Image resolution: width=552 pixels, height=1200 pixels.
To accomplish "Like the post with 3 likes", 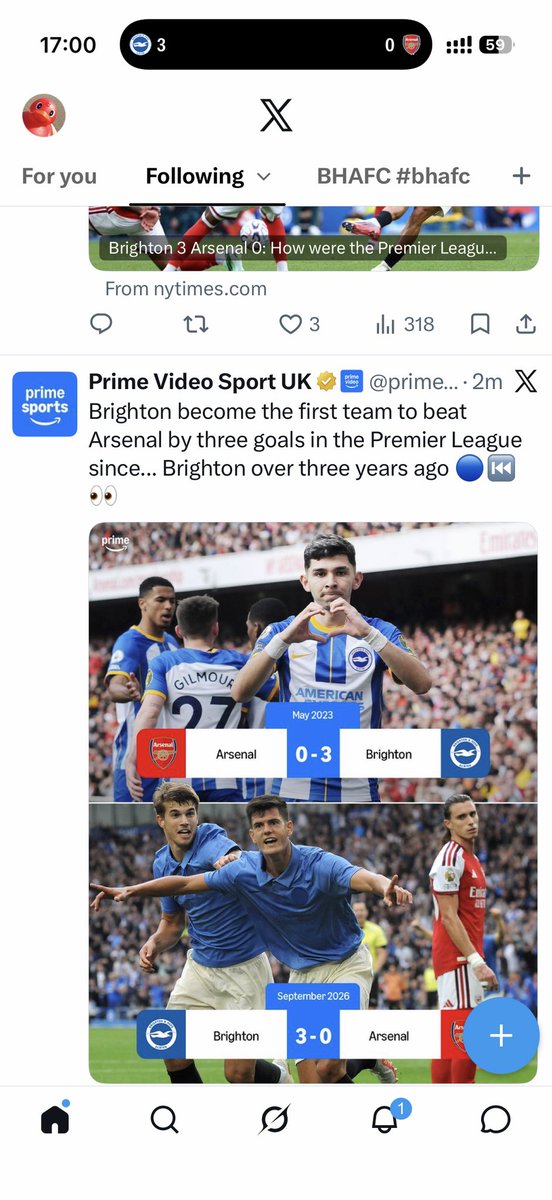I will coord(299,324).
